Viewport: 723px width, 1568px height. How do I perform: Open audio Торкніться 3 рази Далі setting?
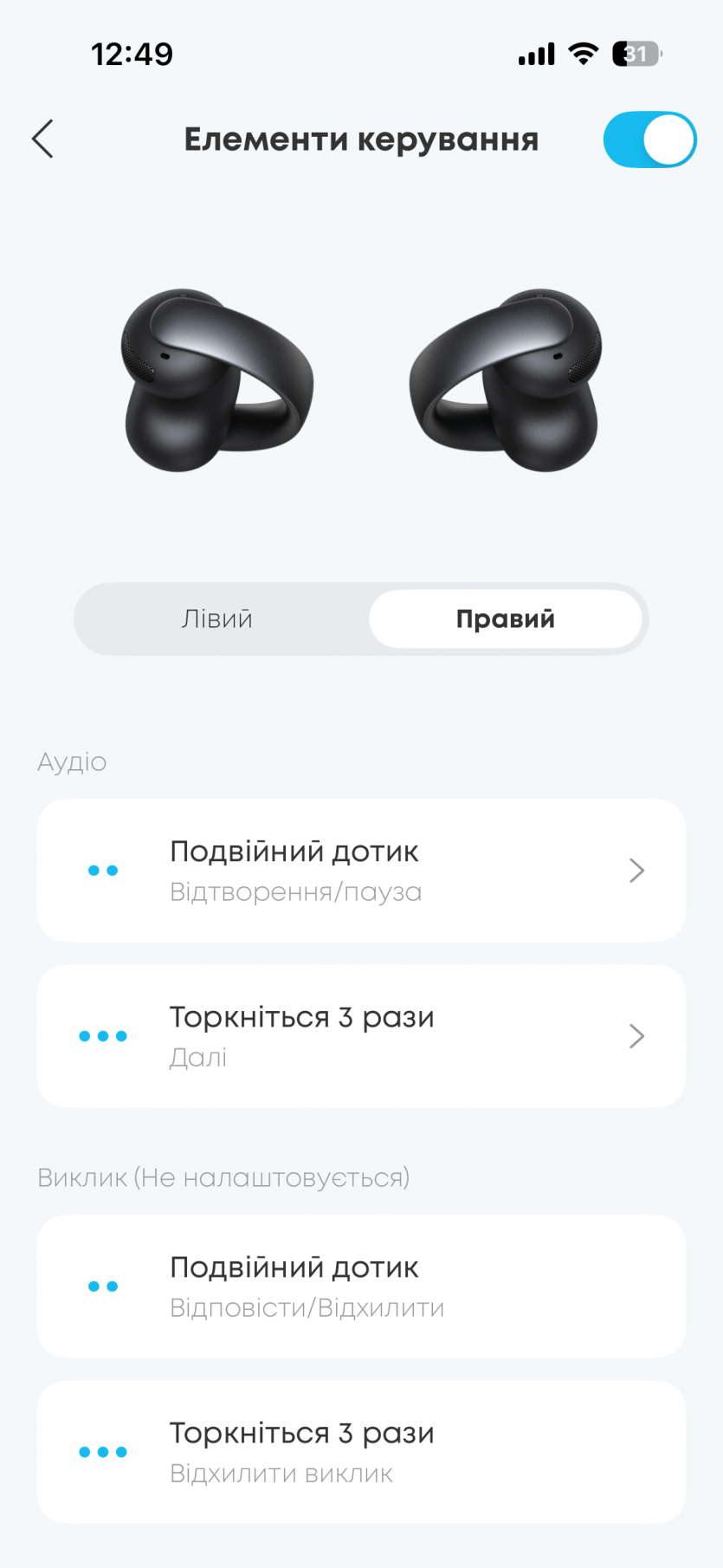361,1036
